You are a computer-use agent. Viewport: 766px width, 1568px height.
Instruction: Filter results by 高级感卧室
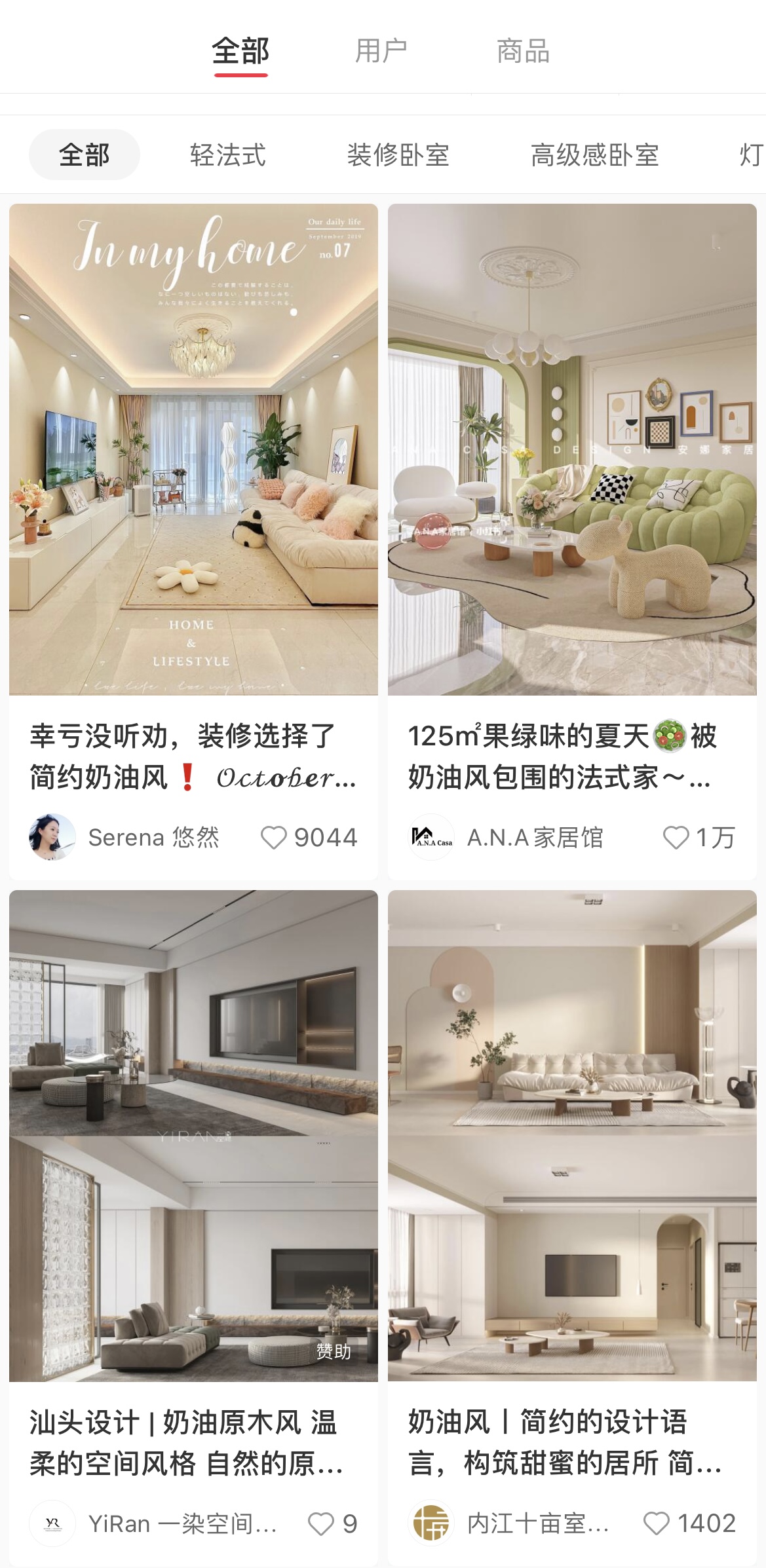coord(594,155)
